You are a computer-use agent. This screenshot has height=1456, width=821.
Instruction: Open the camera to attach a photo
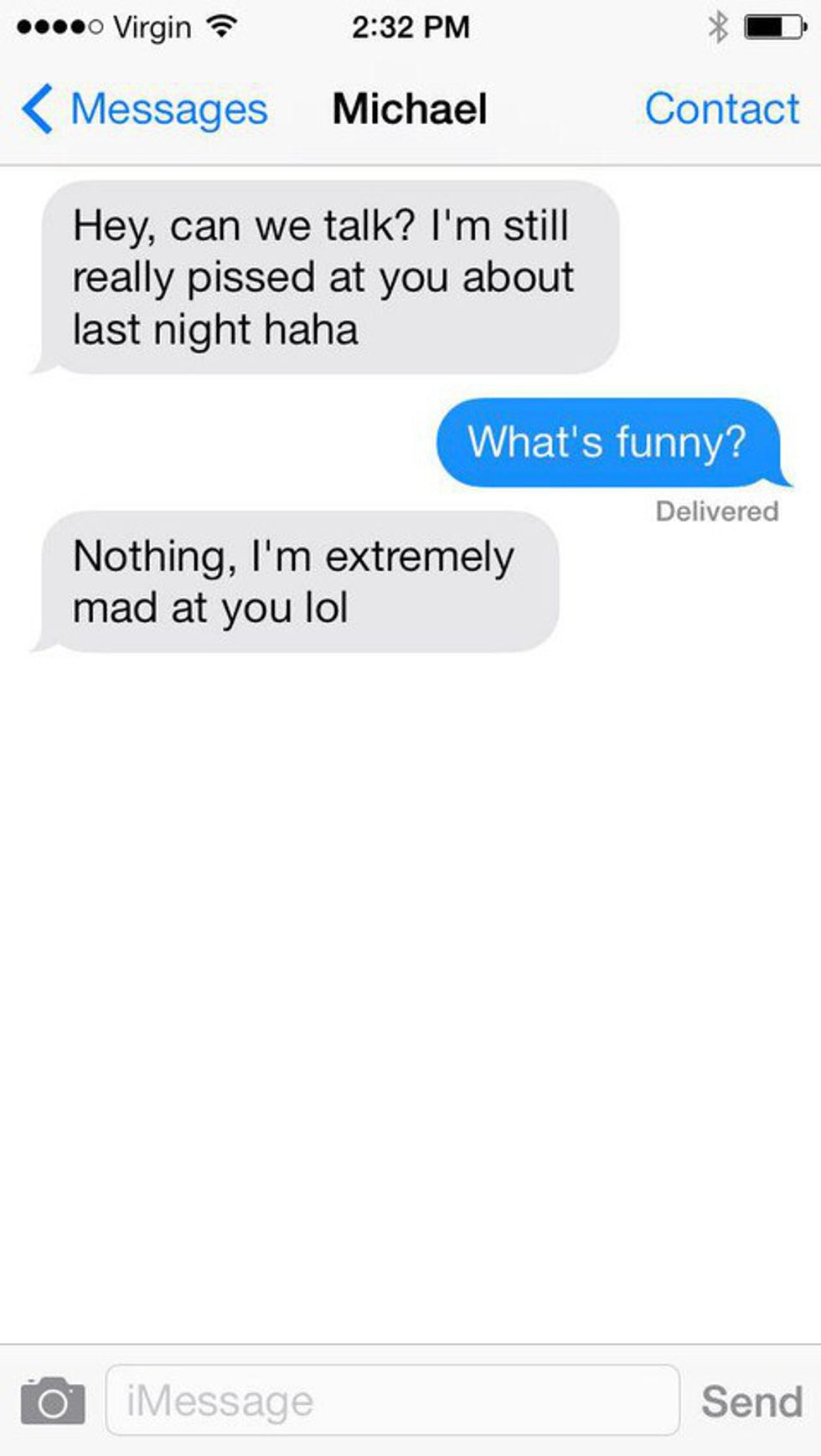(53, 1401)
